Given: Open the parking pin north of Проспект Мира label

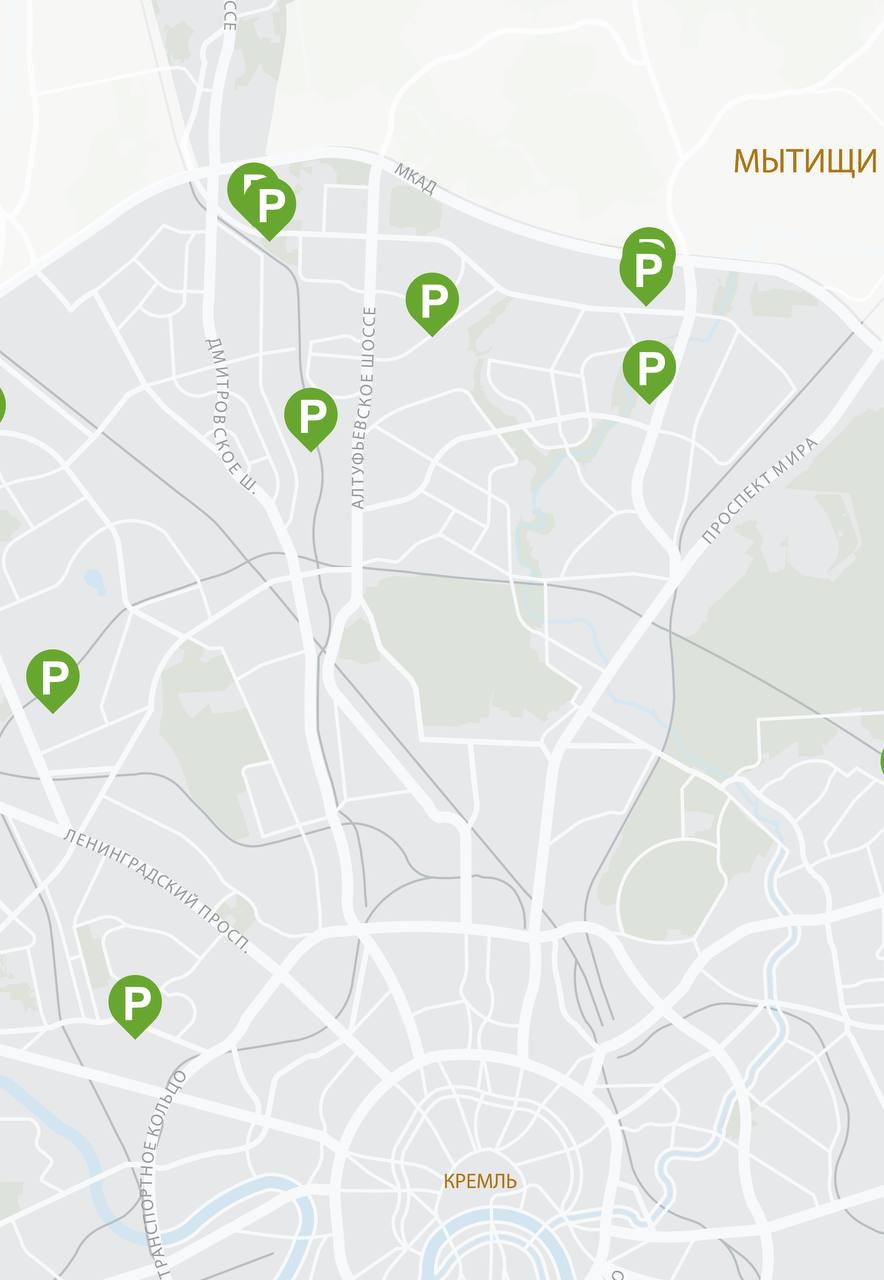Looking at the screenshot, I should (x=649, y=368).
